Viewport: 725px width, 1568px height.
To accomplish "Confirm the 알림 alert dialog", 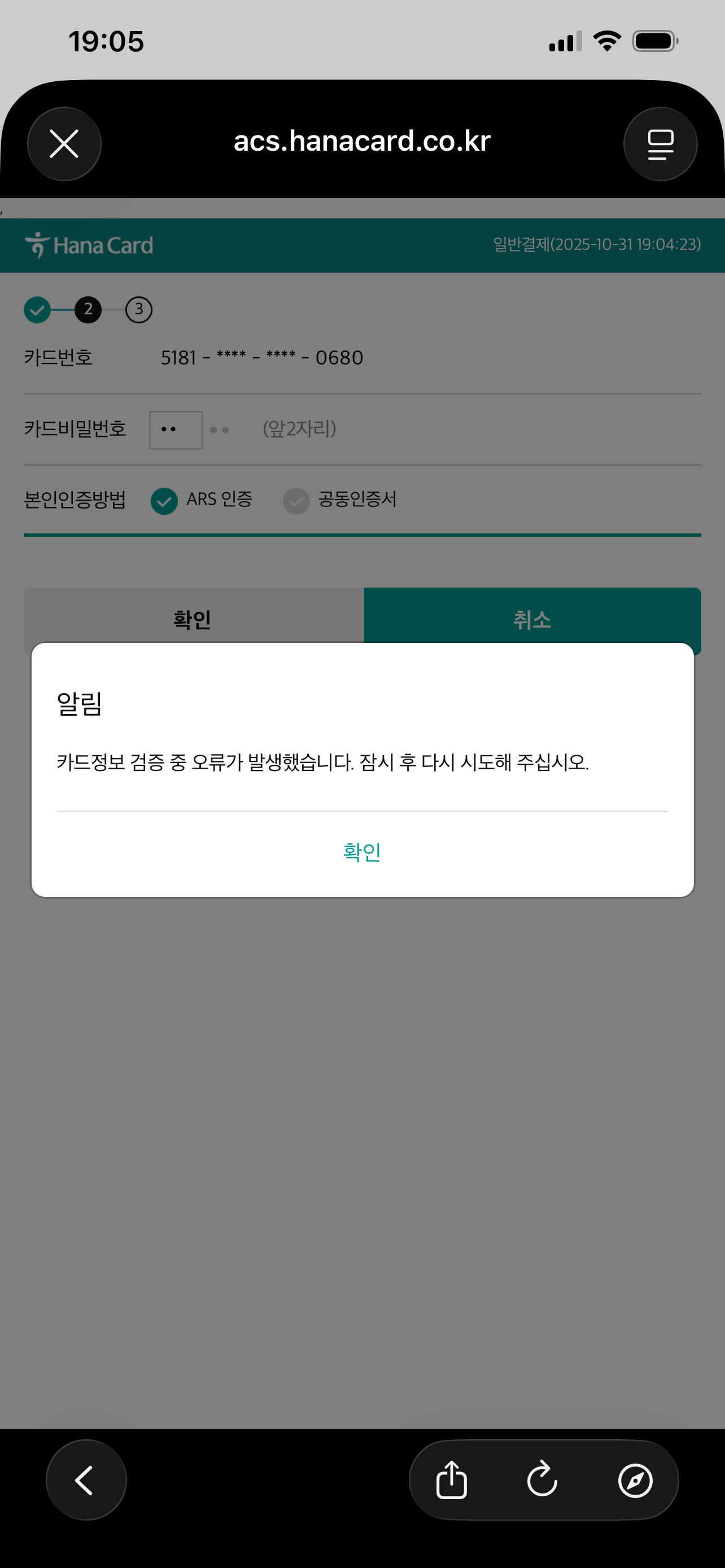I will tap(362, 852).
